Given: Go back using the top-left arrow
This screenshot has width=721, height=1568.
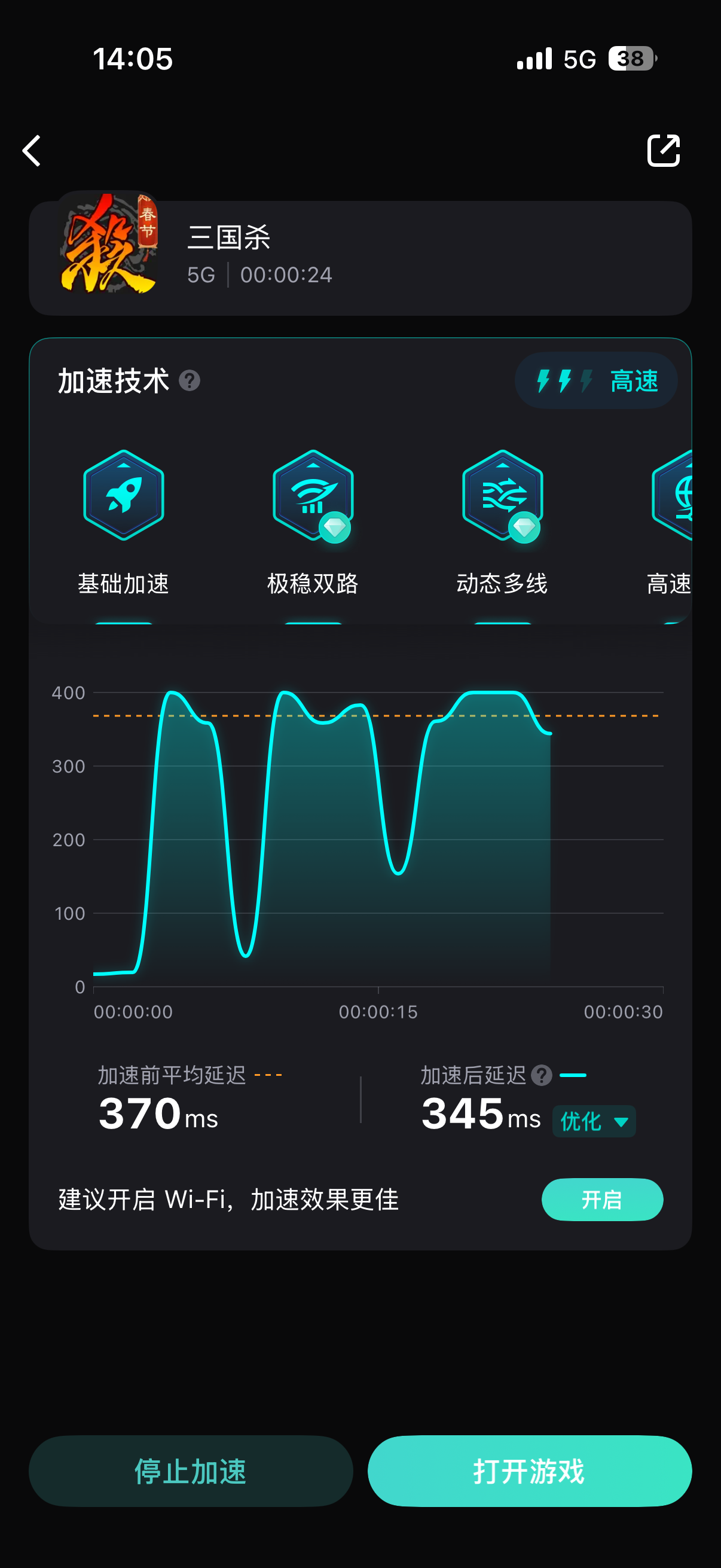Looking at the screenshot, I should point(32,150).
